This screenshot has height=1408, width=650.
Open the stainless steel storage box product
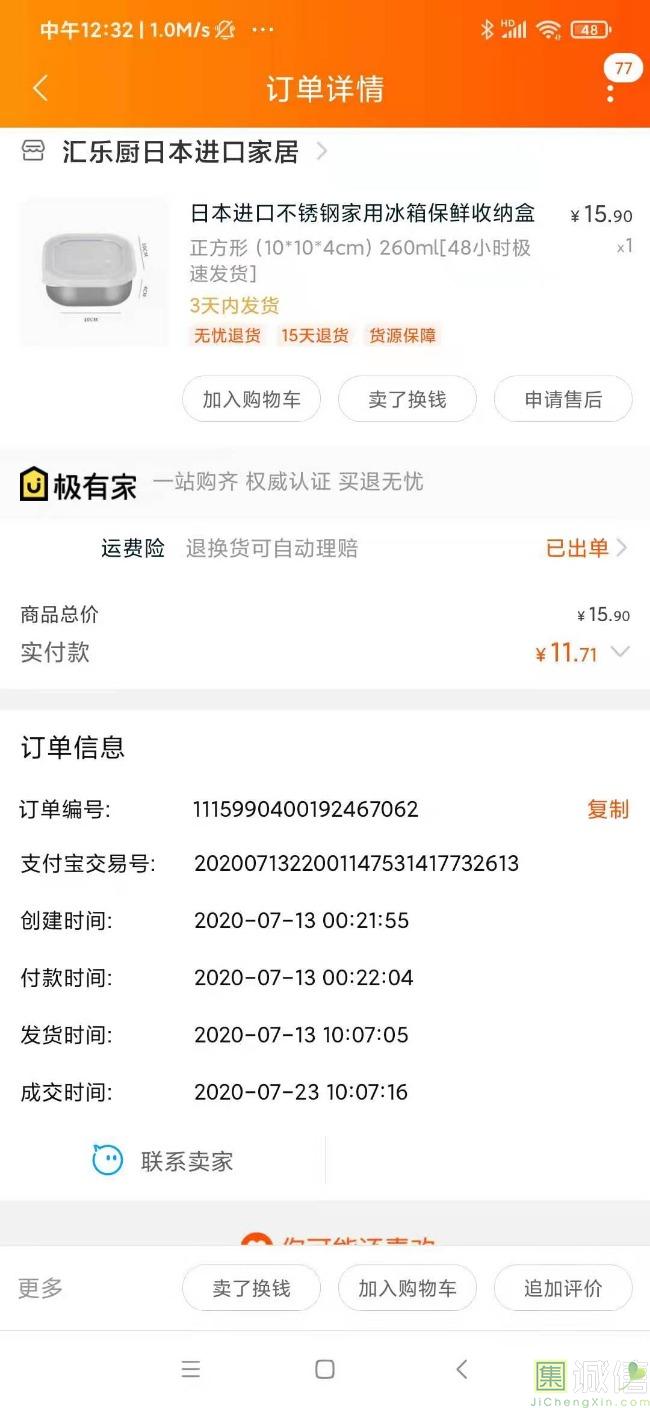[362, 213]
